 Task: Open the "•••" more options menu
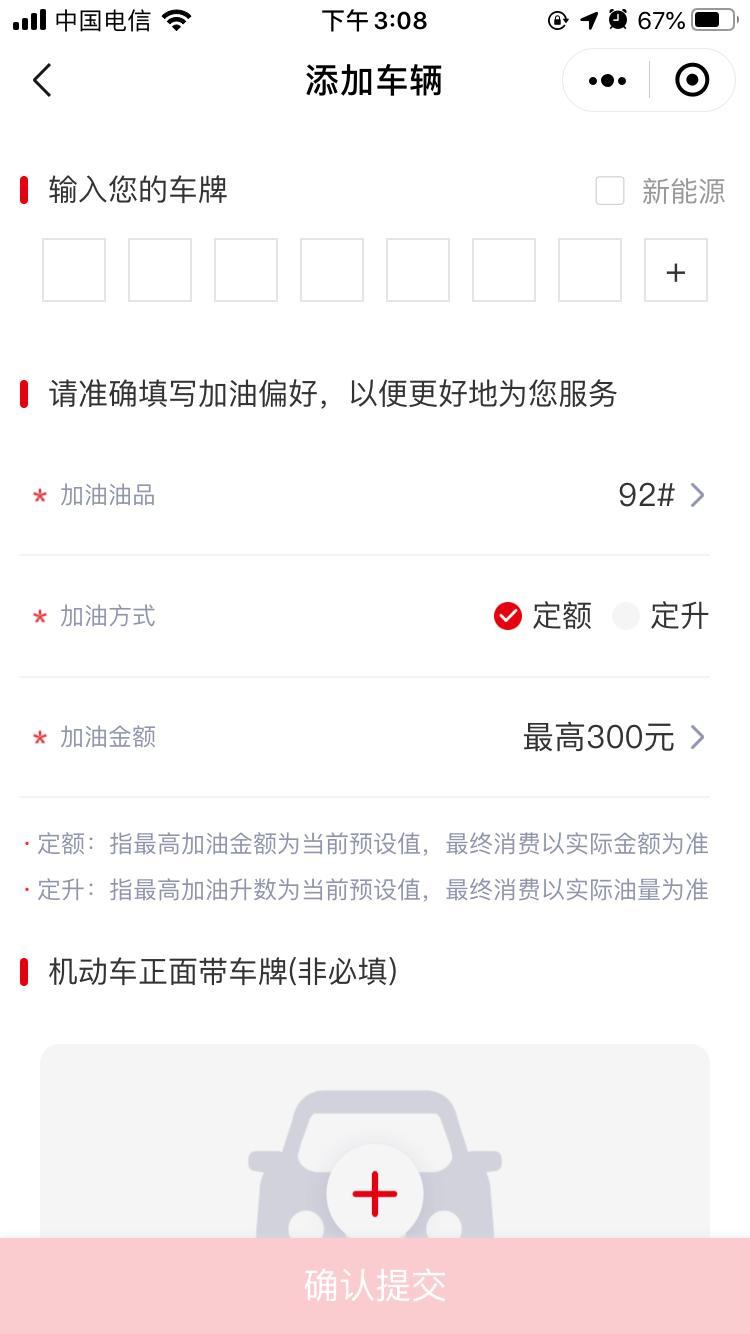coord(605,80)
